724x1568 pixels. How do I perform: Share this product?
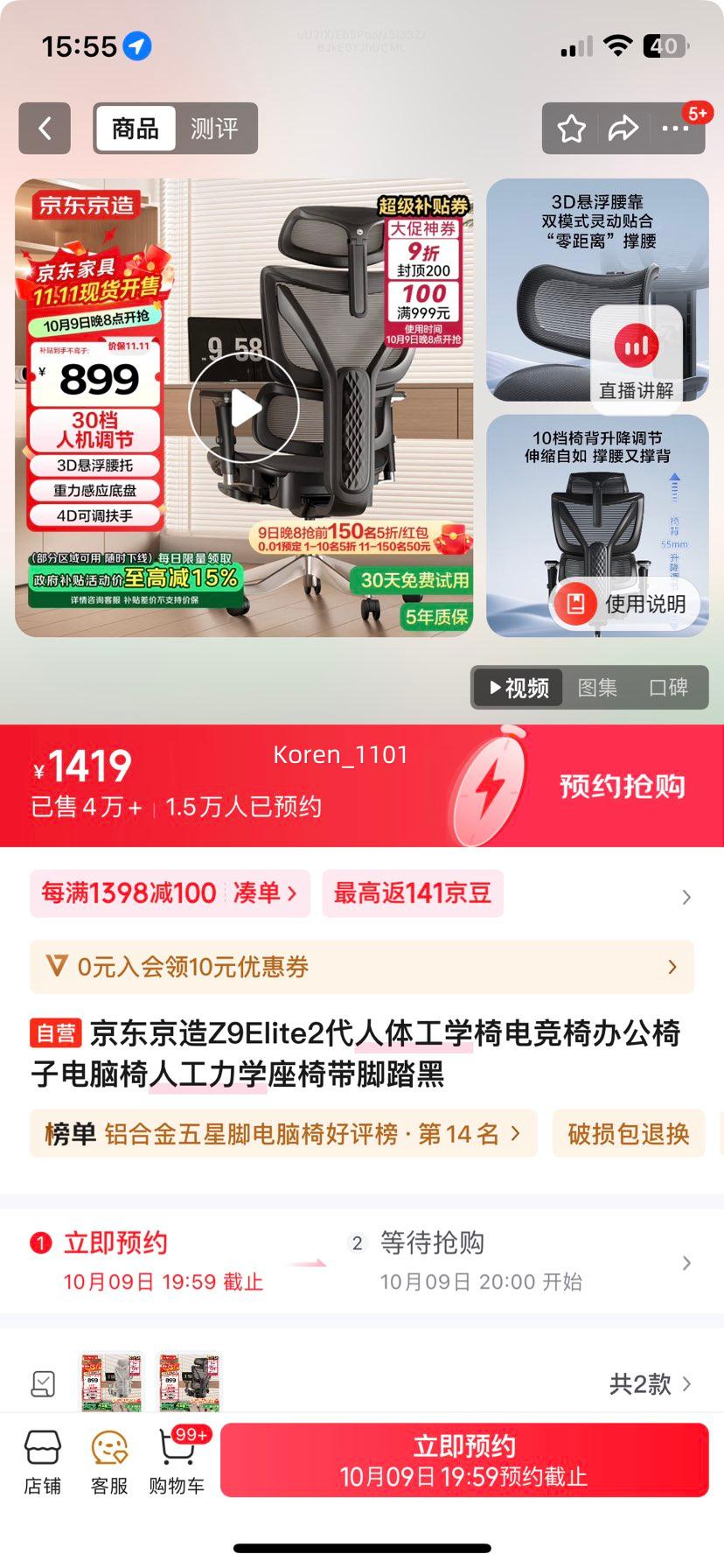click(623, 129)
